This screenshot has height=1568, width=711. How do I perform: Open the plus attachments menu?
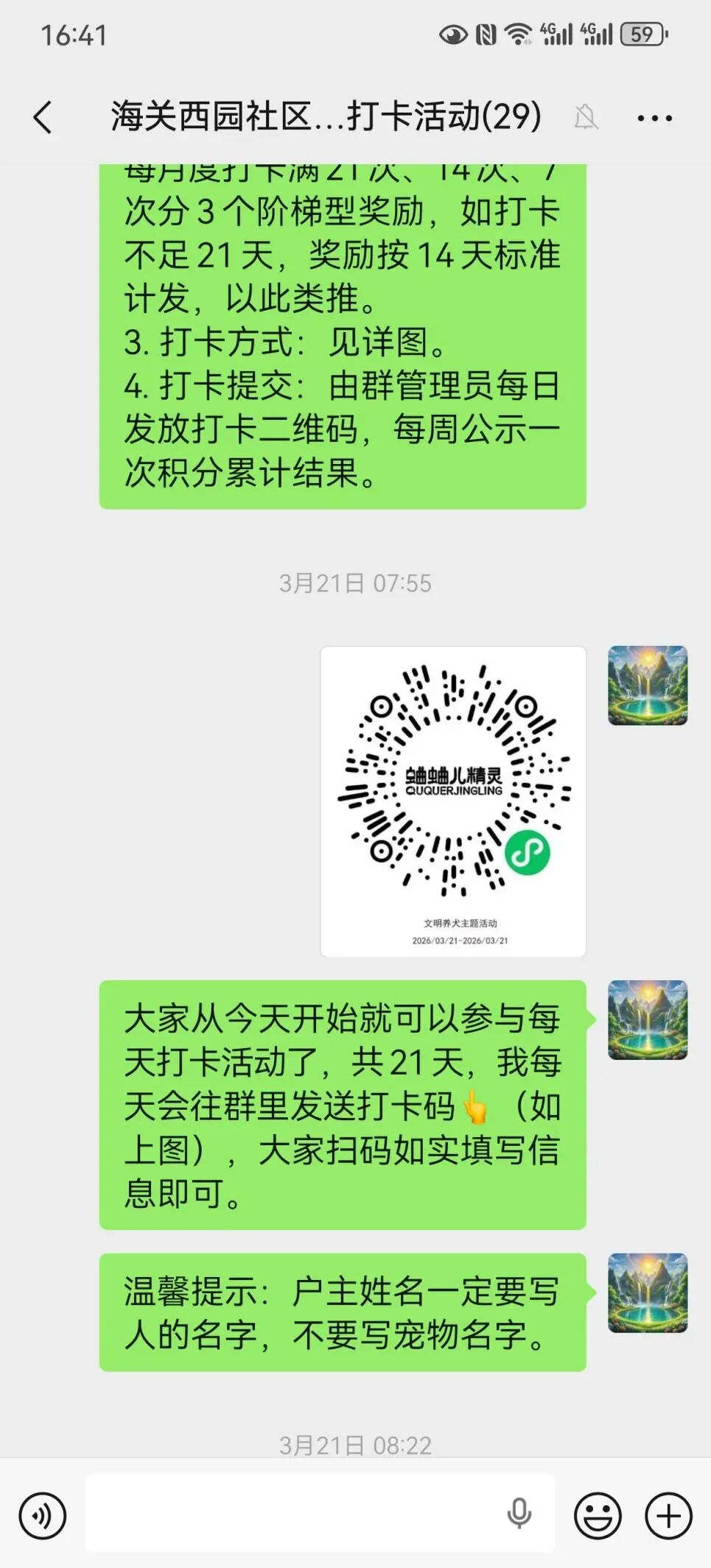tap(668, 1516)
